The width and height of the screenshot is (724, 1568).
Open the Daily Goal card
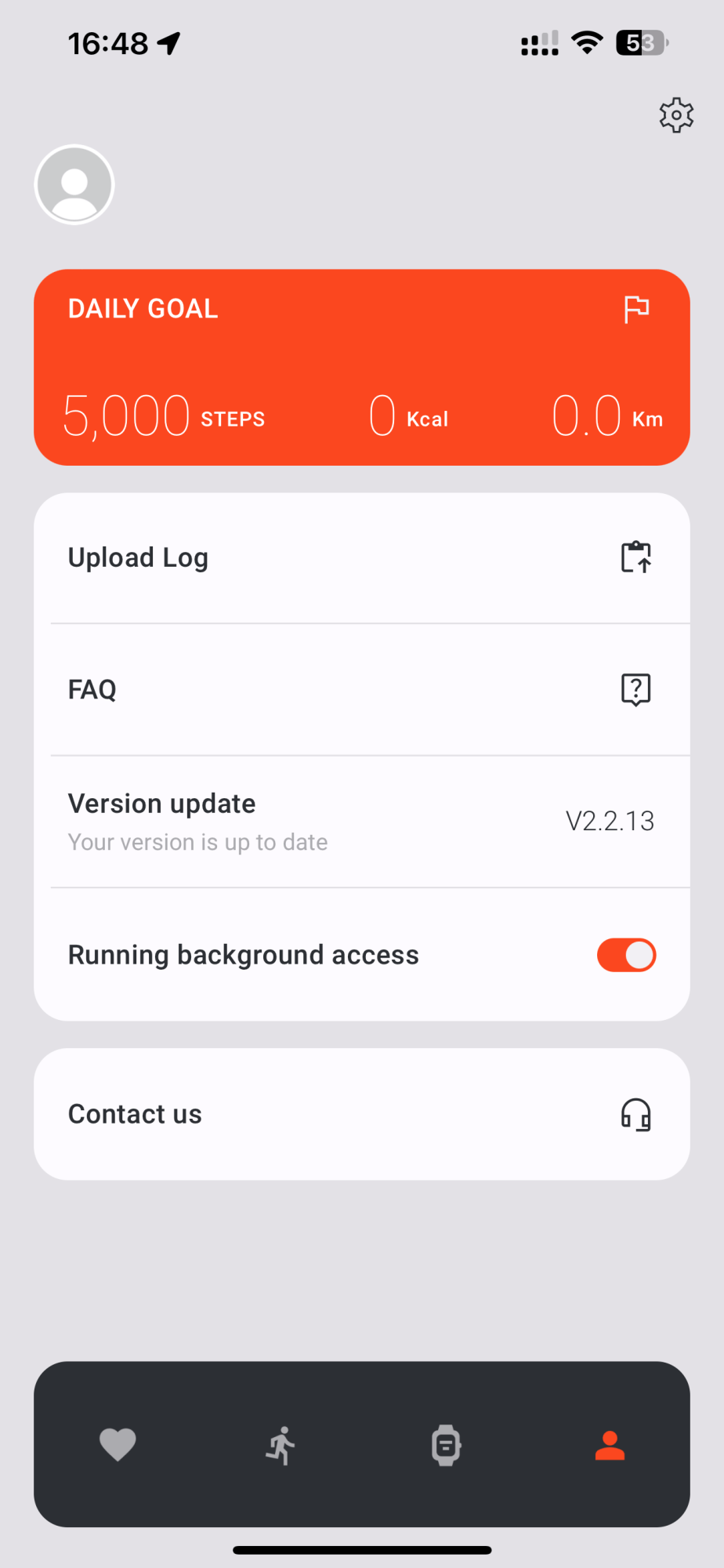click(x=361, y=367)
